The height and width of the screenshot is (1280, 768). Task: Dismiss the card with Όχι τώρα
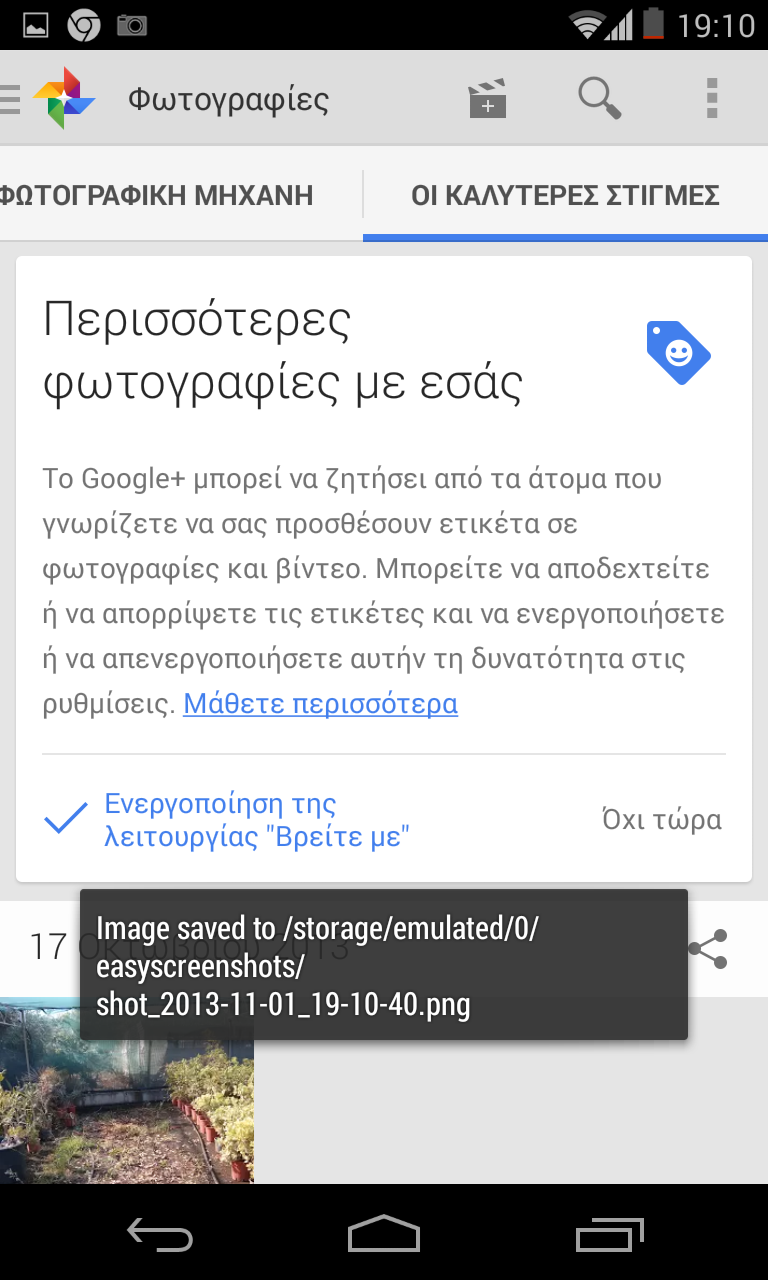tap(662, 820)
